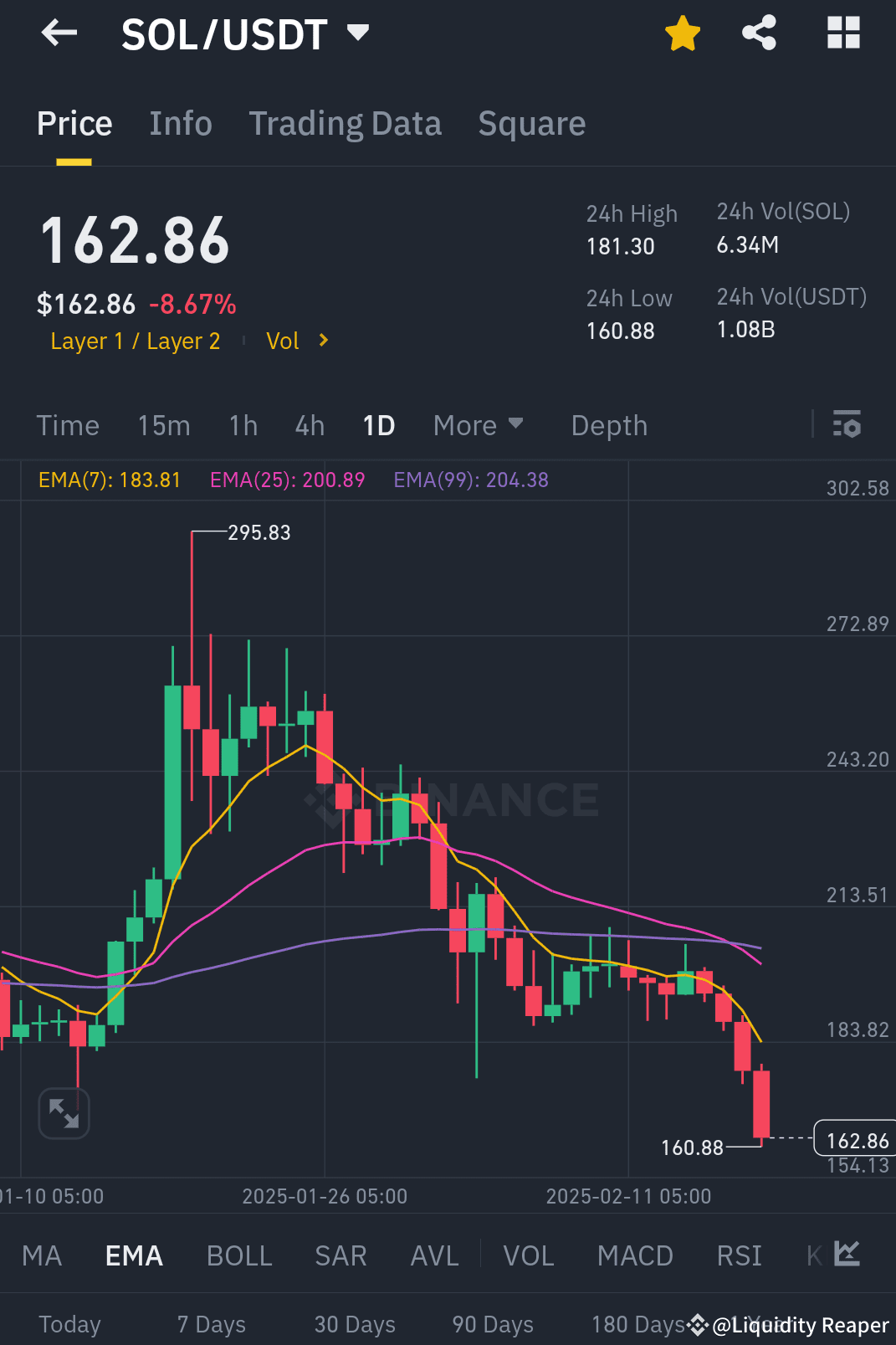The image size is (896, 1345).
Task: Open the Square tab
Action: (x=531, y=123)
